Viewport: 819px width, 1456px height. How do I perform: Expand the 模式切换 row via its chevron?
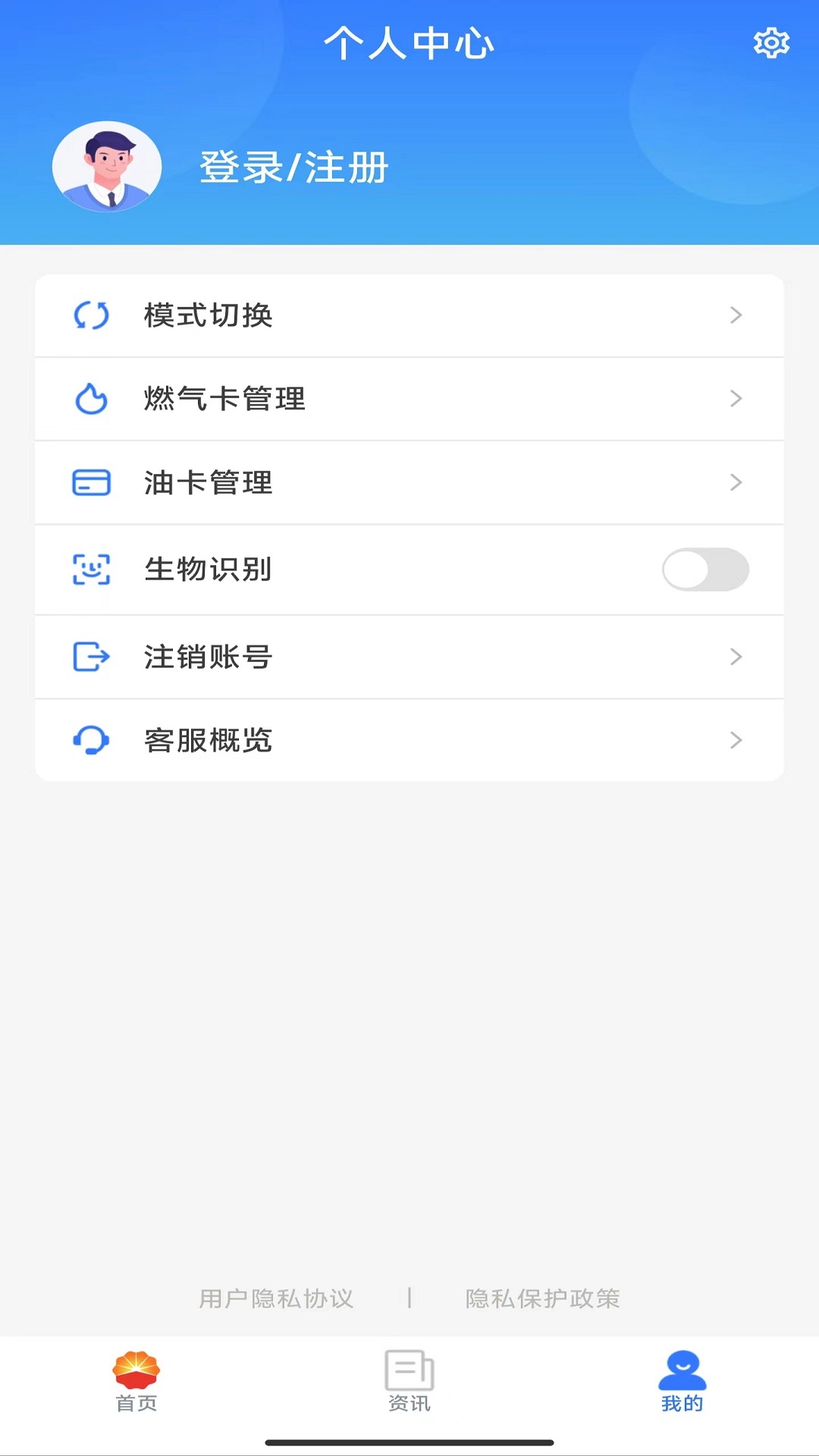pyautogui.click(x=735, y=315)
